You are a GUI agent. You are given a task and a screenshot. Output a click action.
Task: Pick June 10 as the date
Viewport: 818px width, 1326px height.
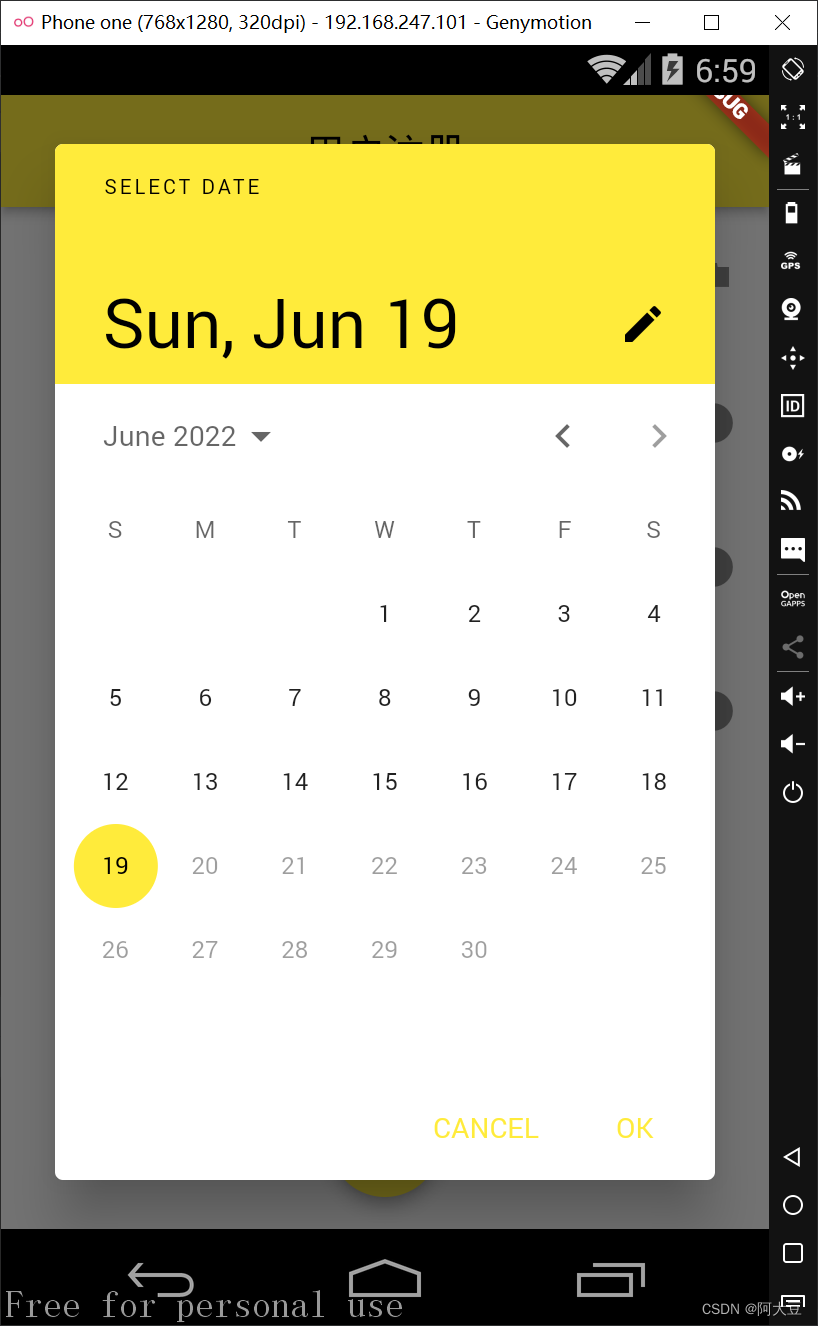pos(564,698)
